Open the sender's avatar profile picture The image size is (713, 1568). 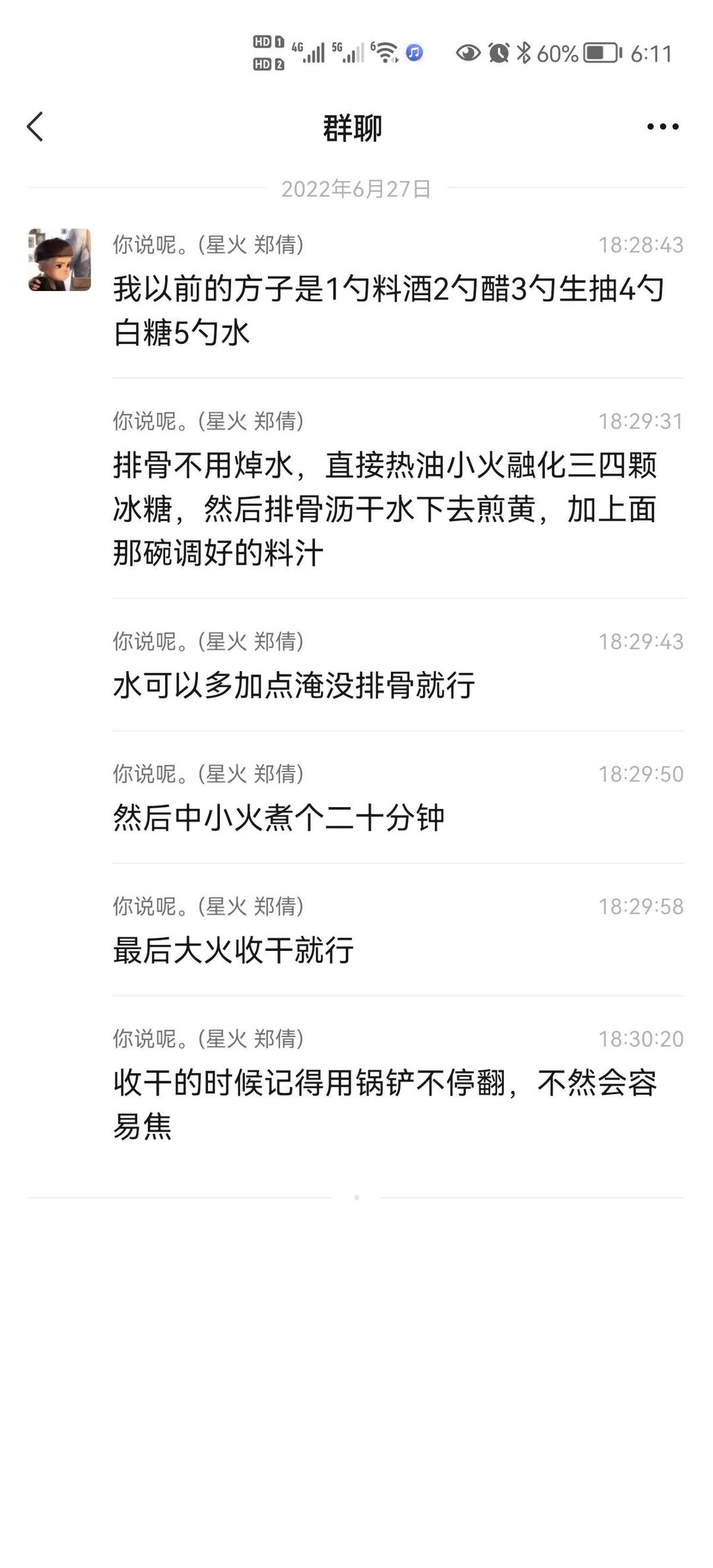pyautogui.click(x=59, y=260)
